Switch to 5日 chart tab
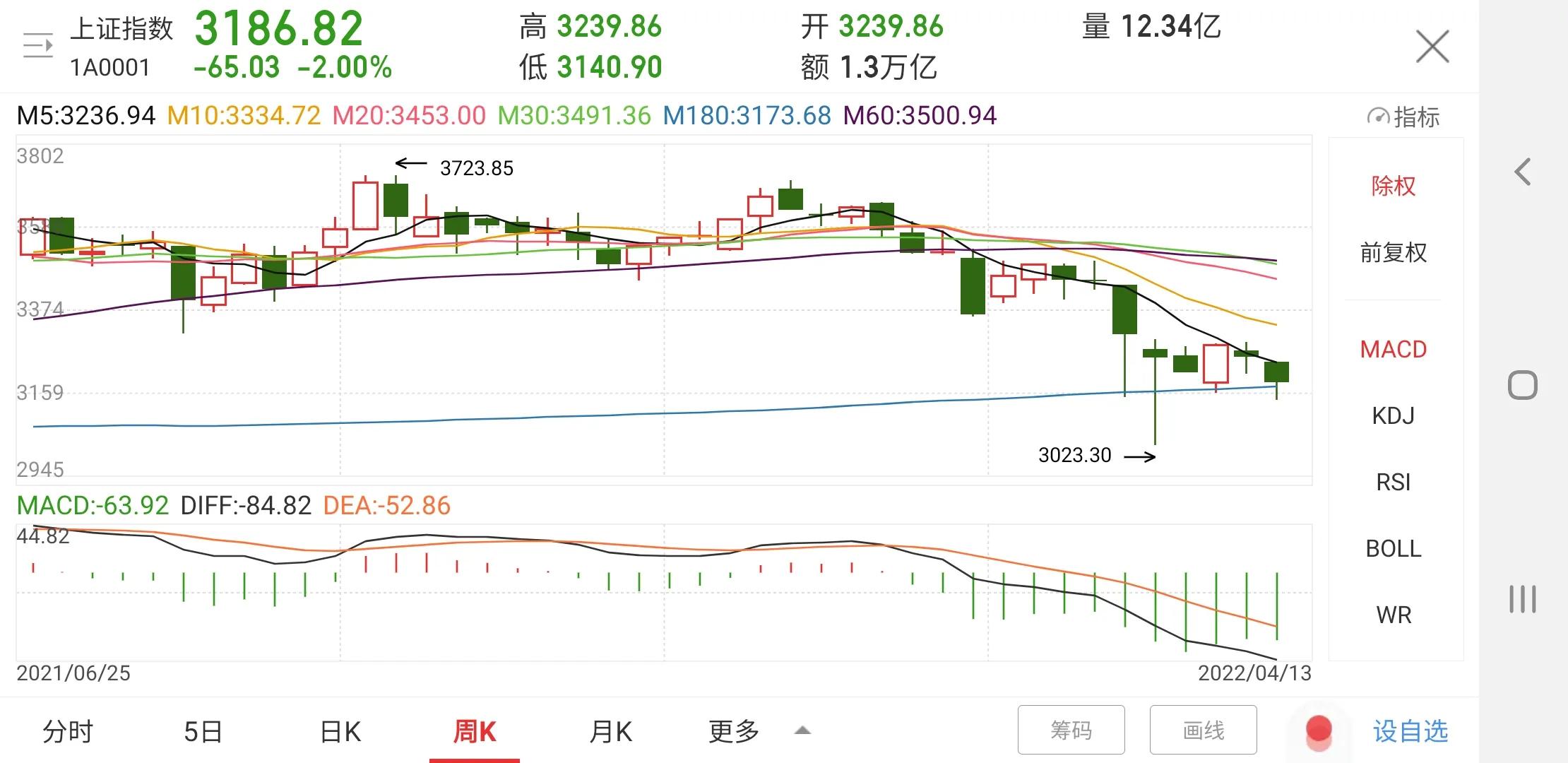The height and width of the screenshot is (763, 1568). pyautogui.click(x=203, y=731)
